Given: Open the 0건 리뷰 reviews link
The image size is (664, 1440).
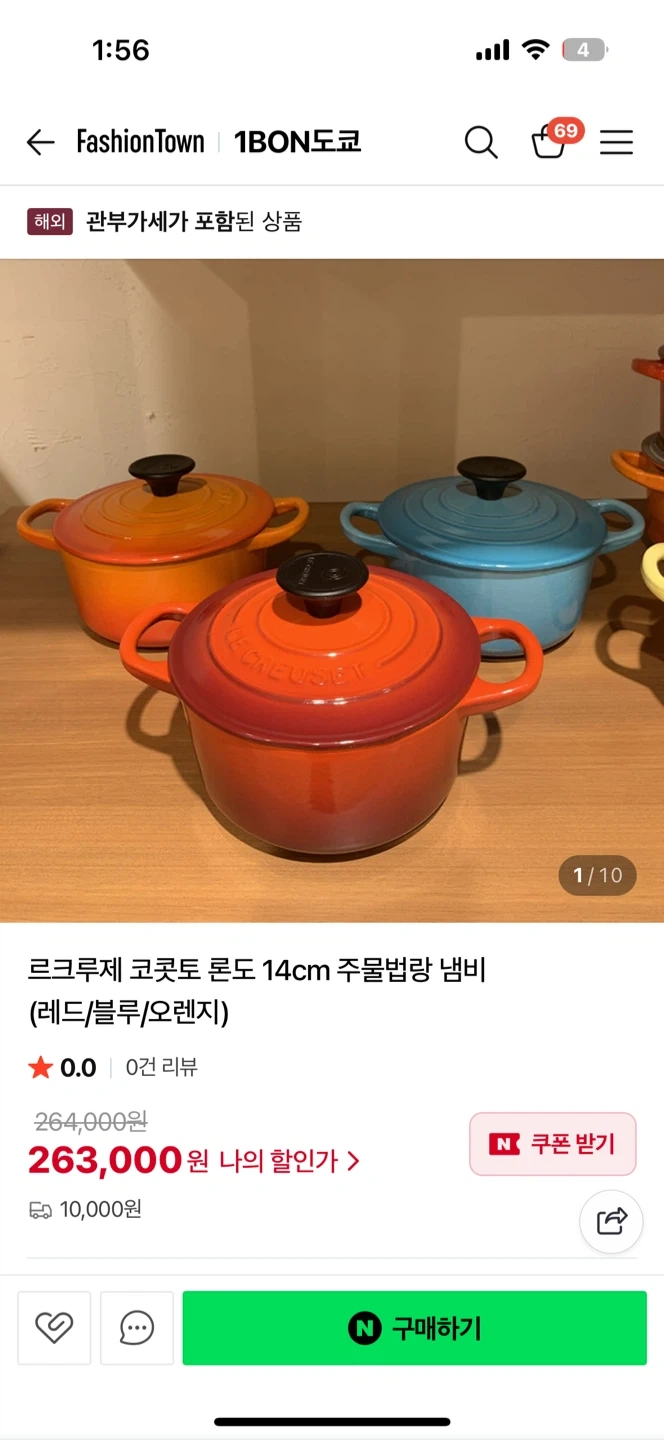Looking at the screenshot, I should [162, 1067].
